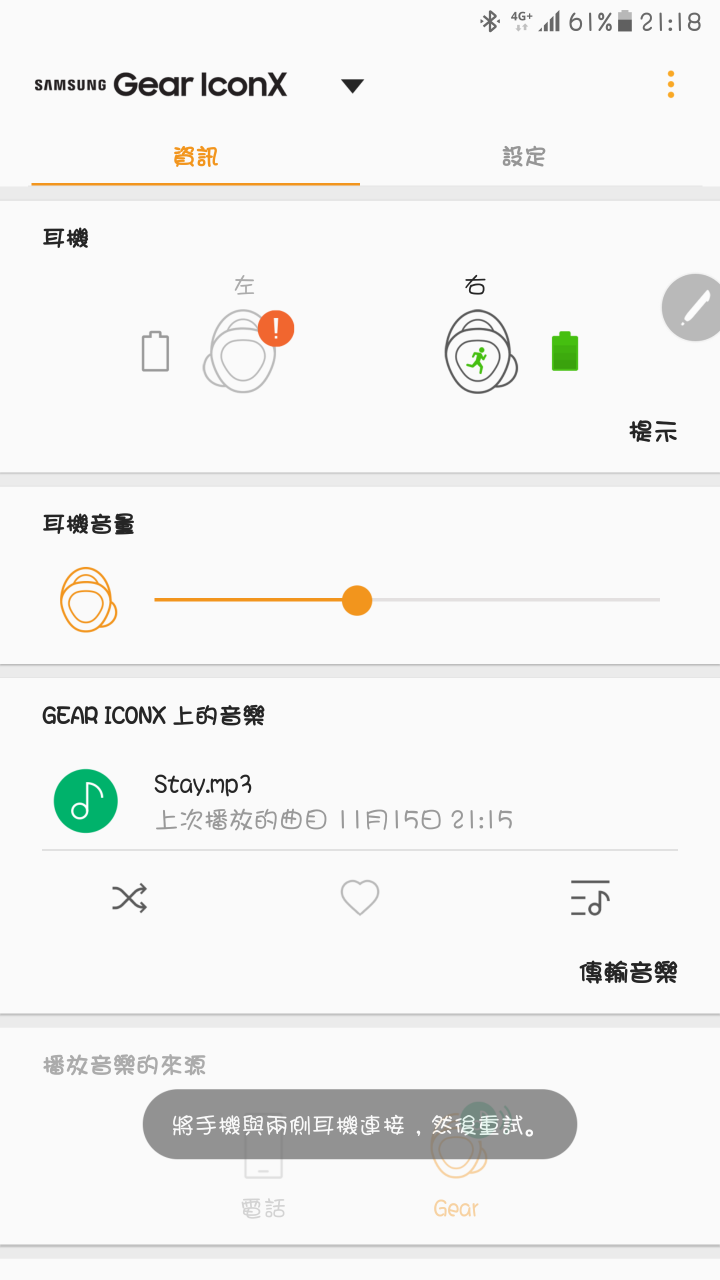Open the three-dot overflow menu
Viewport: 720px width, 1280px height.
pyautogui.click(x=670, y=85)
